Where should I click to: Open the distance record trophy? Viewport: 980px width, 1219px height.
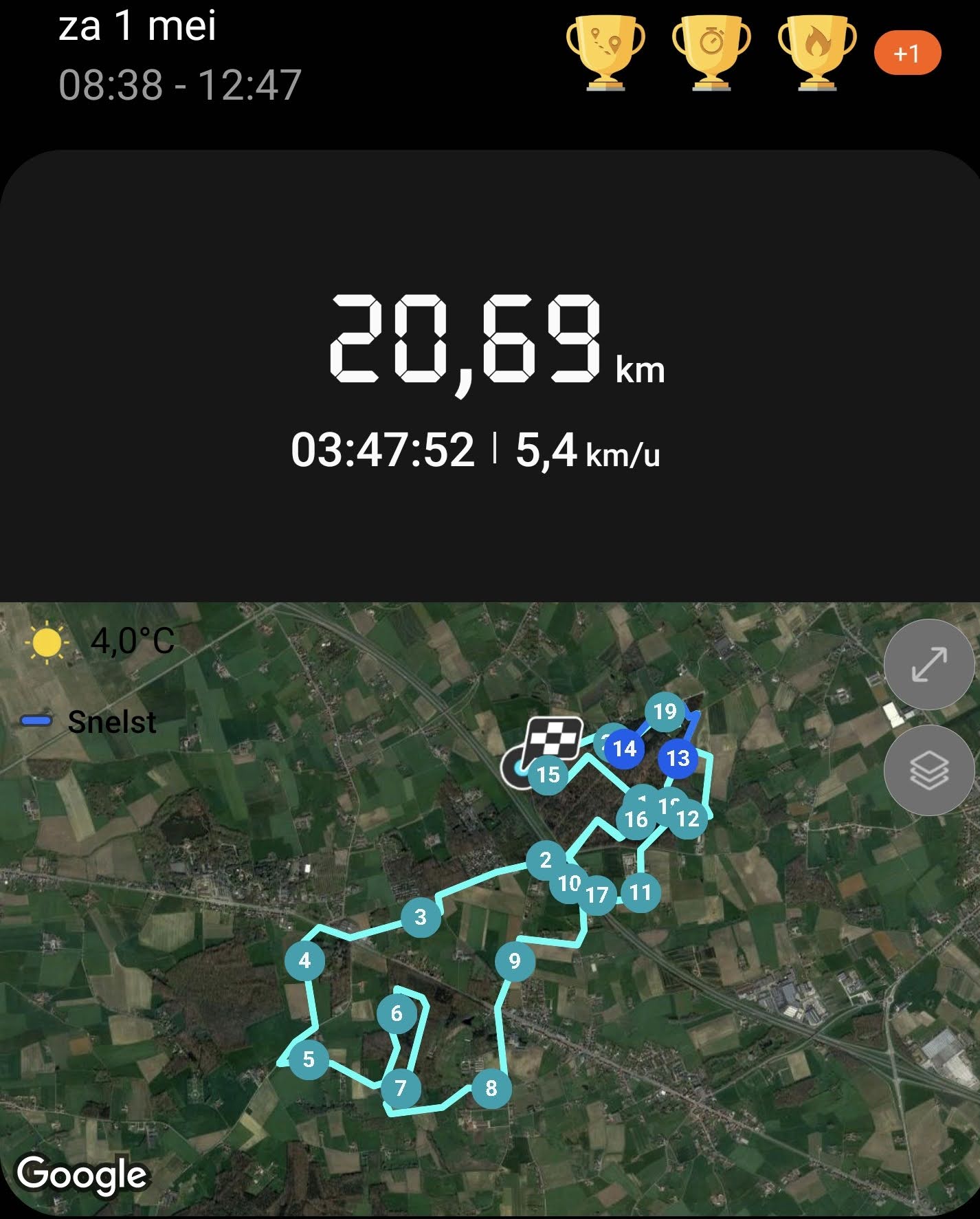(x=605, y=53)
